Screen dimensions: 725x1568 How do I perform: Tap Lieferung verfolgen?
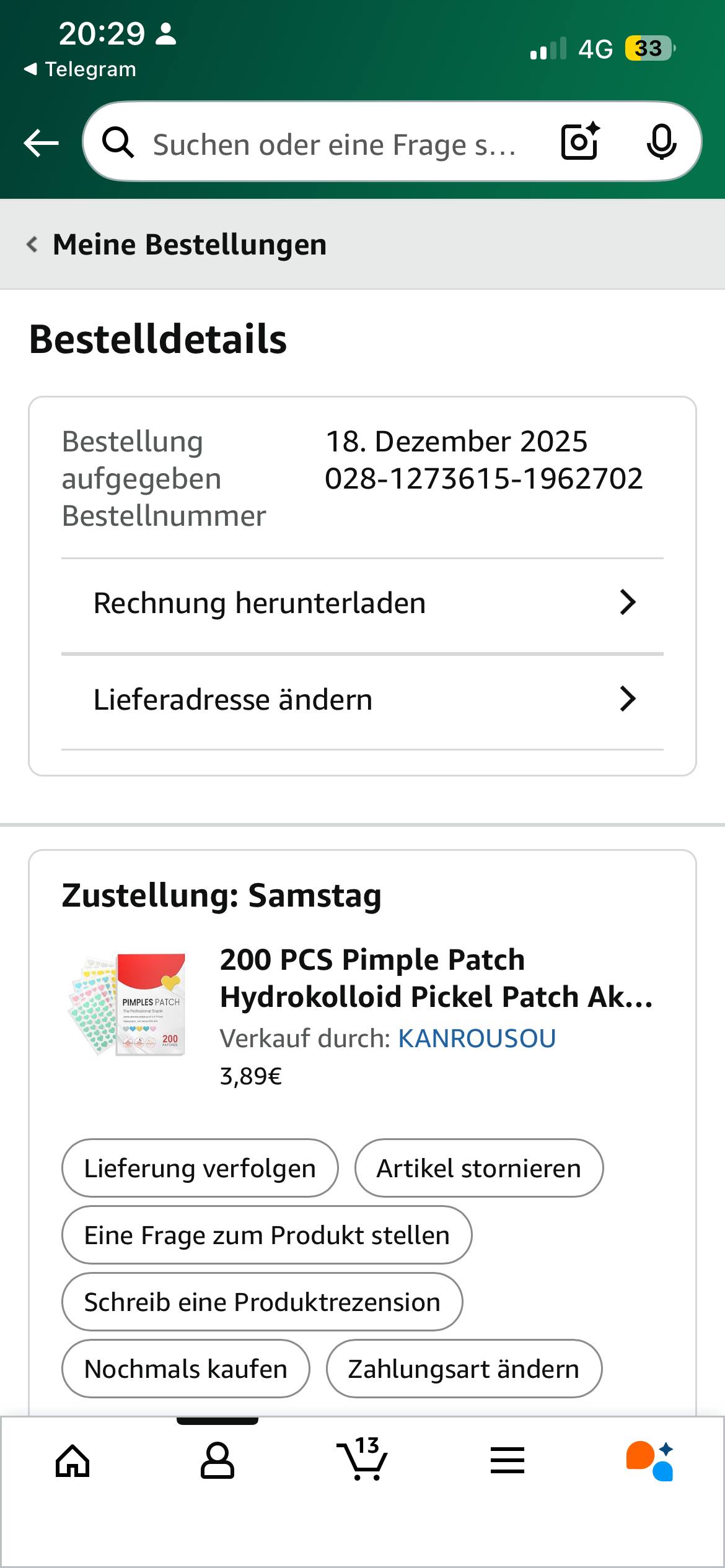(x=200, y=1169)
